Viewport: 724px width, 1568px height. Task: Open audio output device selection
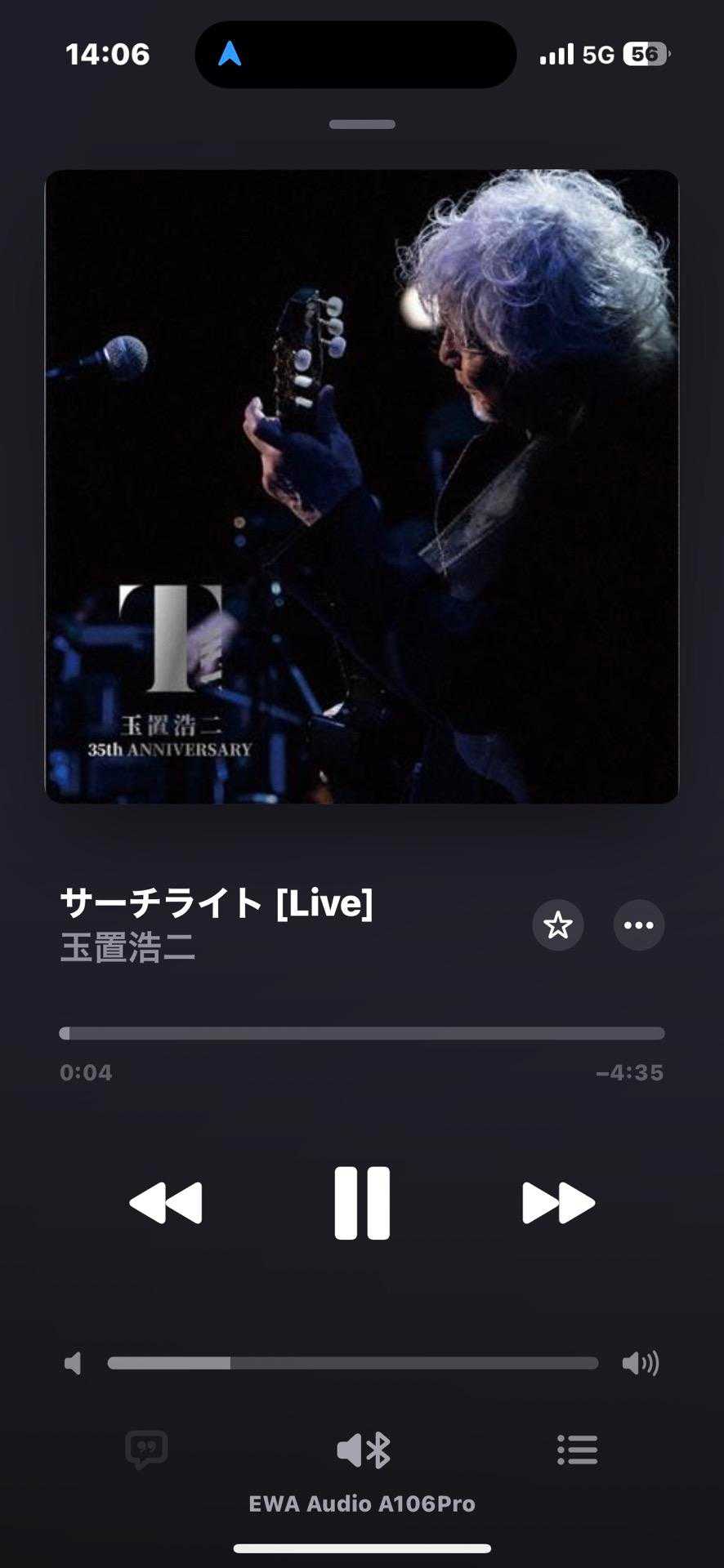(363, 1450)
